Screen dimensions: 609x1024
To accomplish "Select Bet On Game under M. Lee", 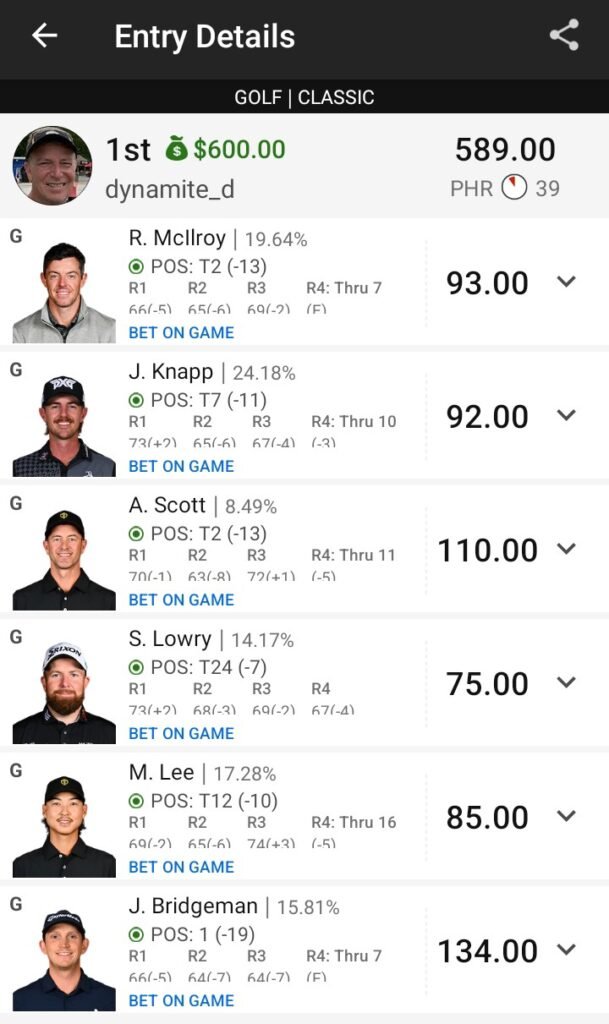I will [181, 867].
